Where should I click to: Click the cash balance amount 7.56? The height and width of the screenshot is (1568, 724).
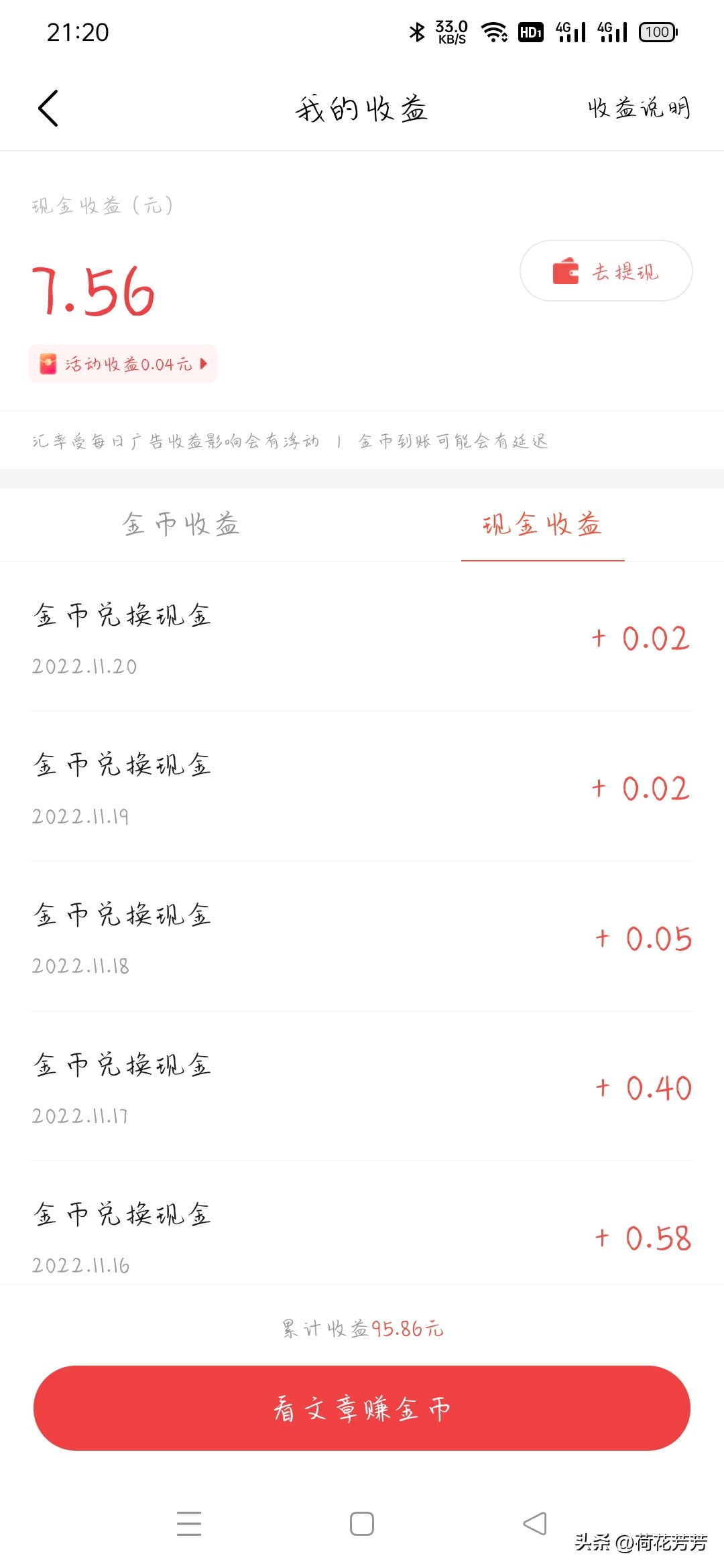click(x=90, y=289)
